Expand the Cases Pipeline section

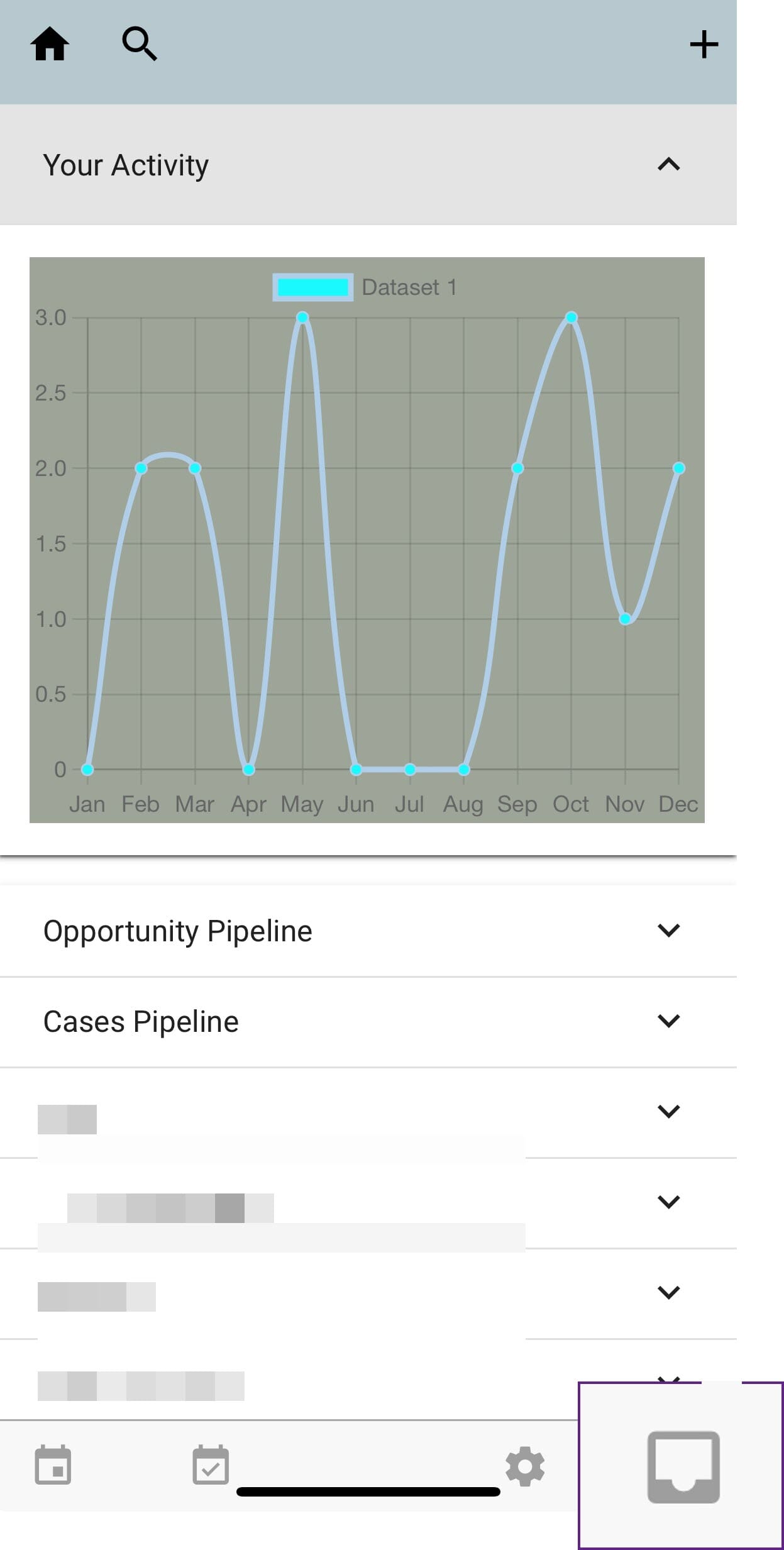click(668, 1022)
